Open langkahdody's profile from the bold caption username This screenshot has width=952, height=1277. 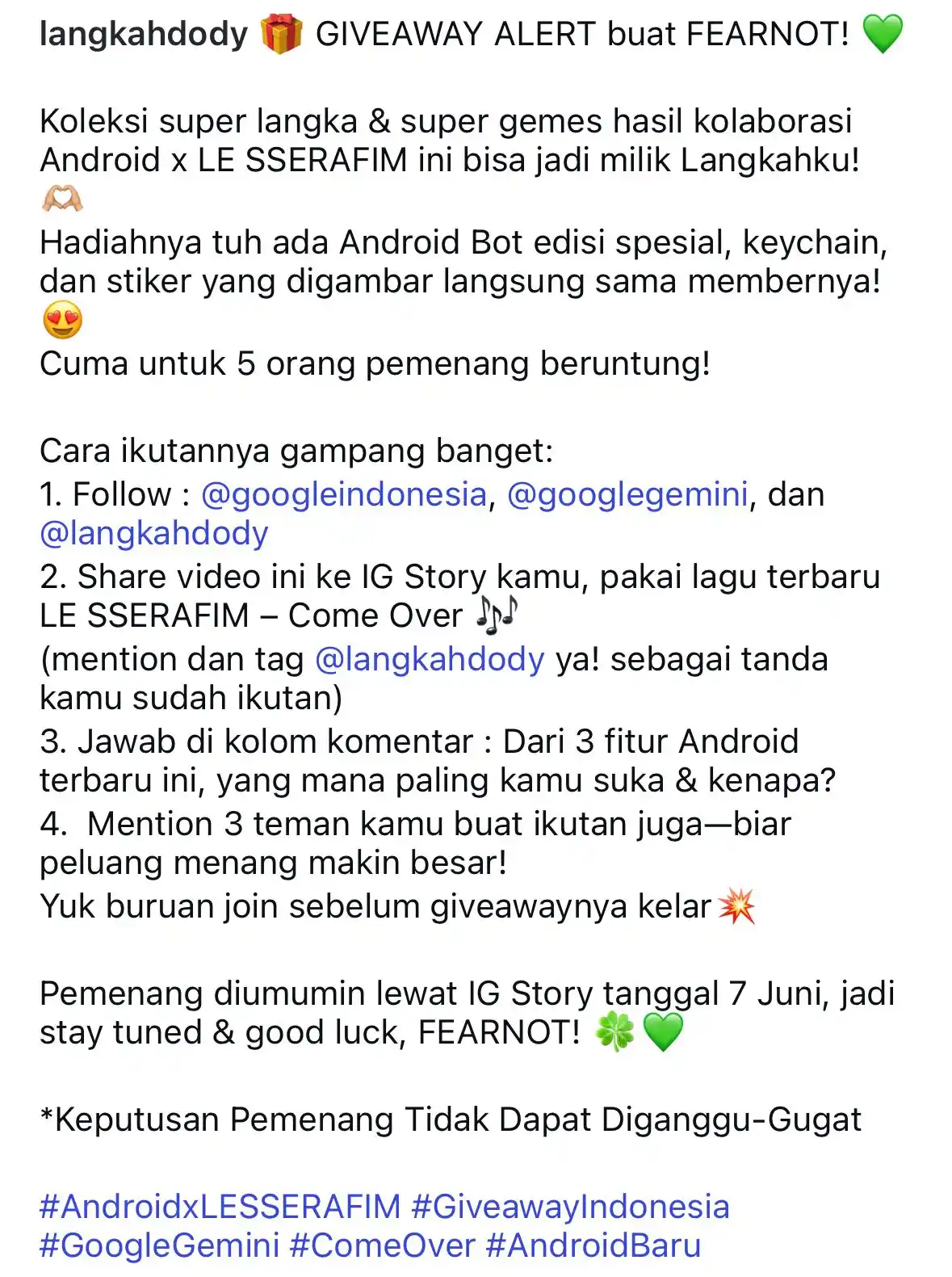(144, 34)
